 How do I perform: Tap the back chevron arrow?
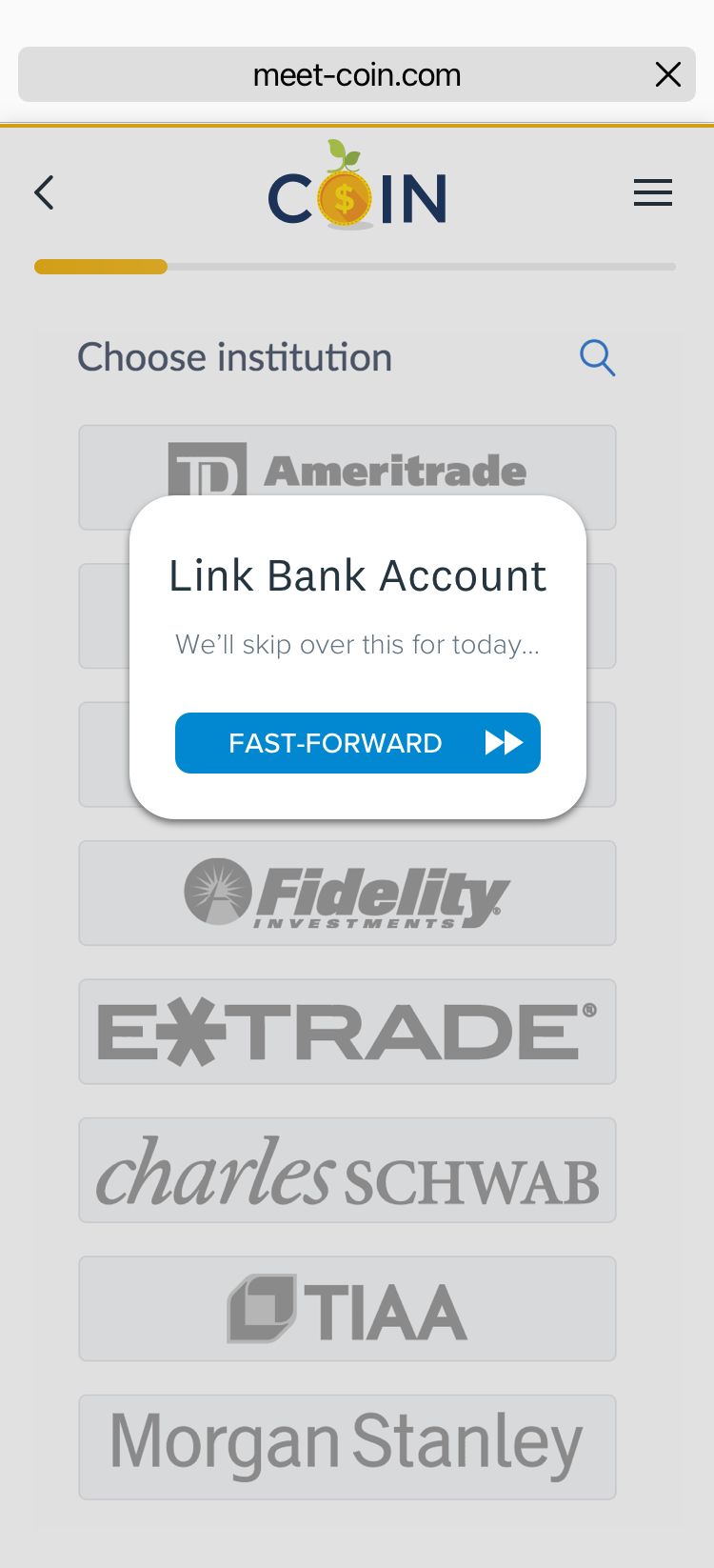(x=43, y=192)
